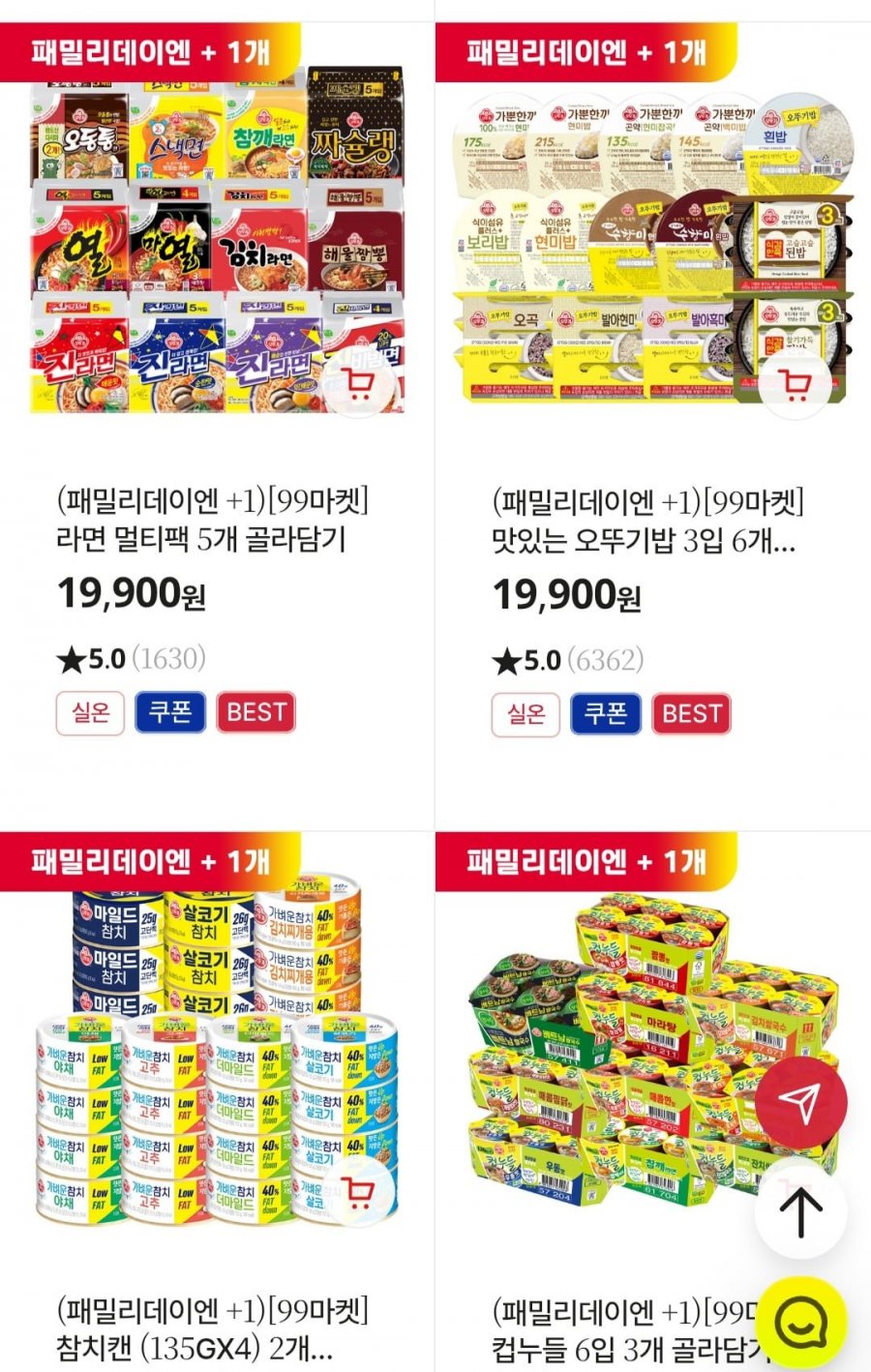
Task: Add 오뚜기밥 3입 to the cart
Action: 796,384
